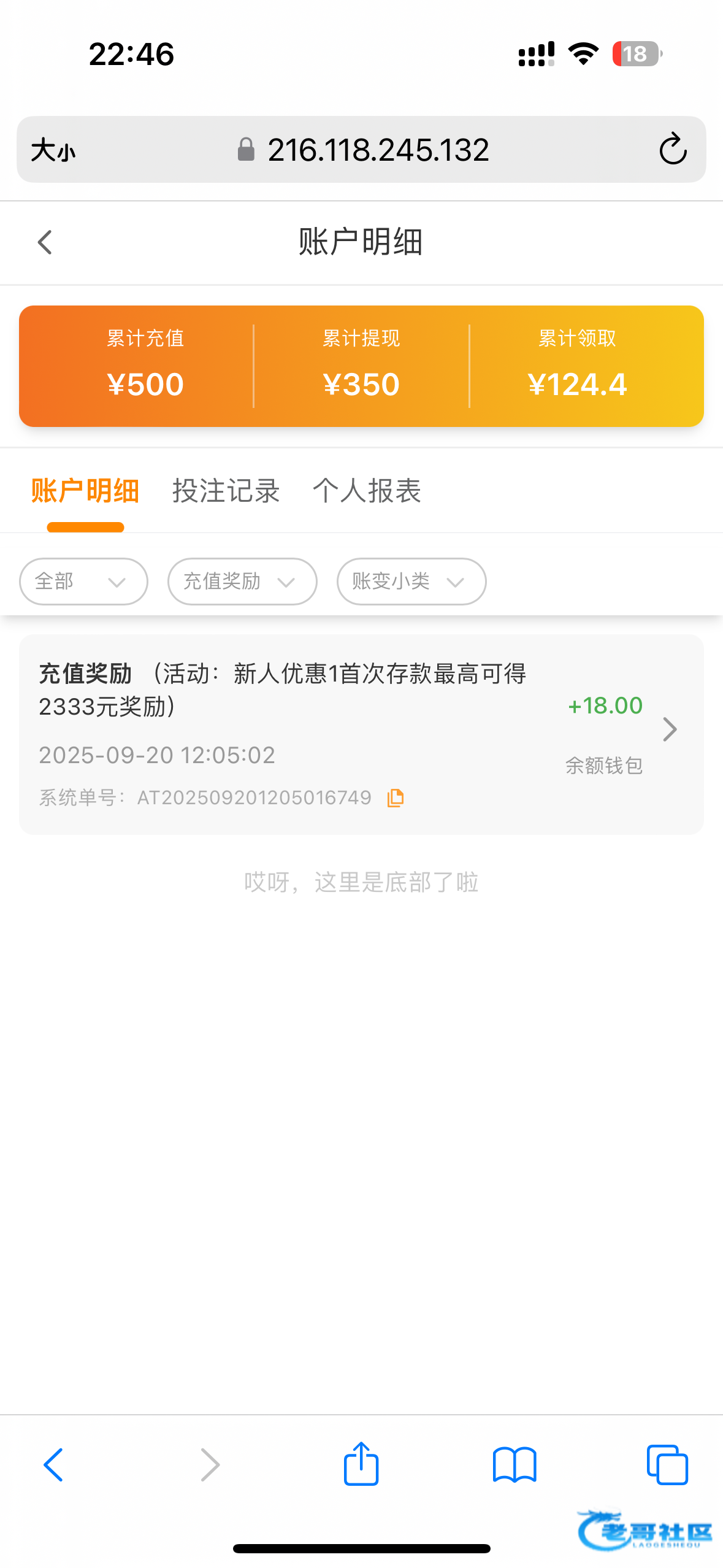Copy the system order number AT202509201205016749
Viewport: 723px width, 1568px height.
[x=396, y=797]
